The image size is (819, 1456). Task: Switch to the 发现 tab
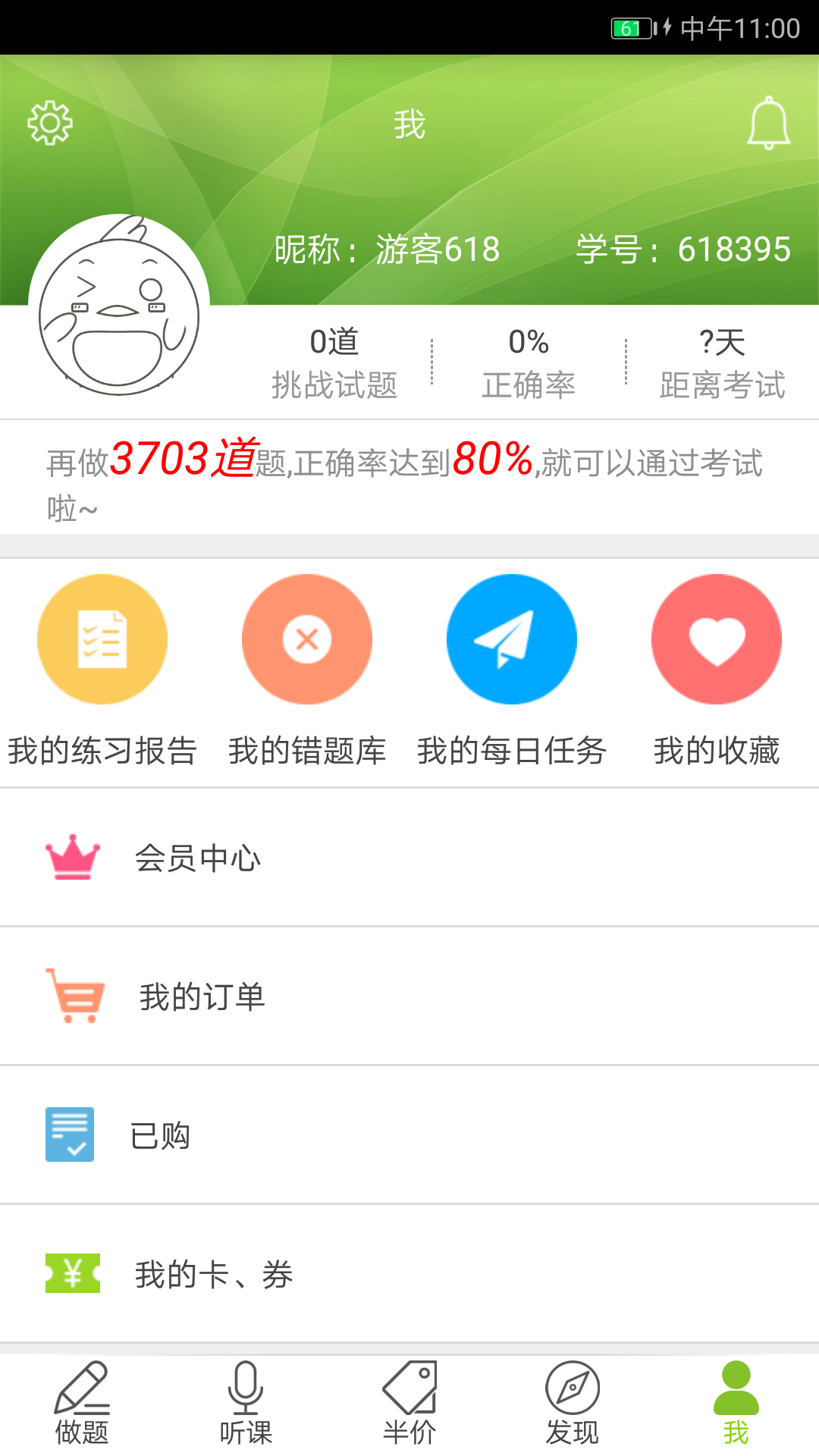coord(573,1404)
